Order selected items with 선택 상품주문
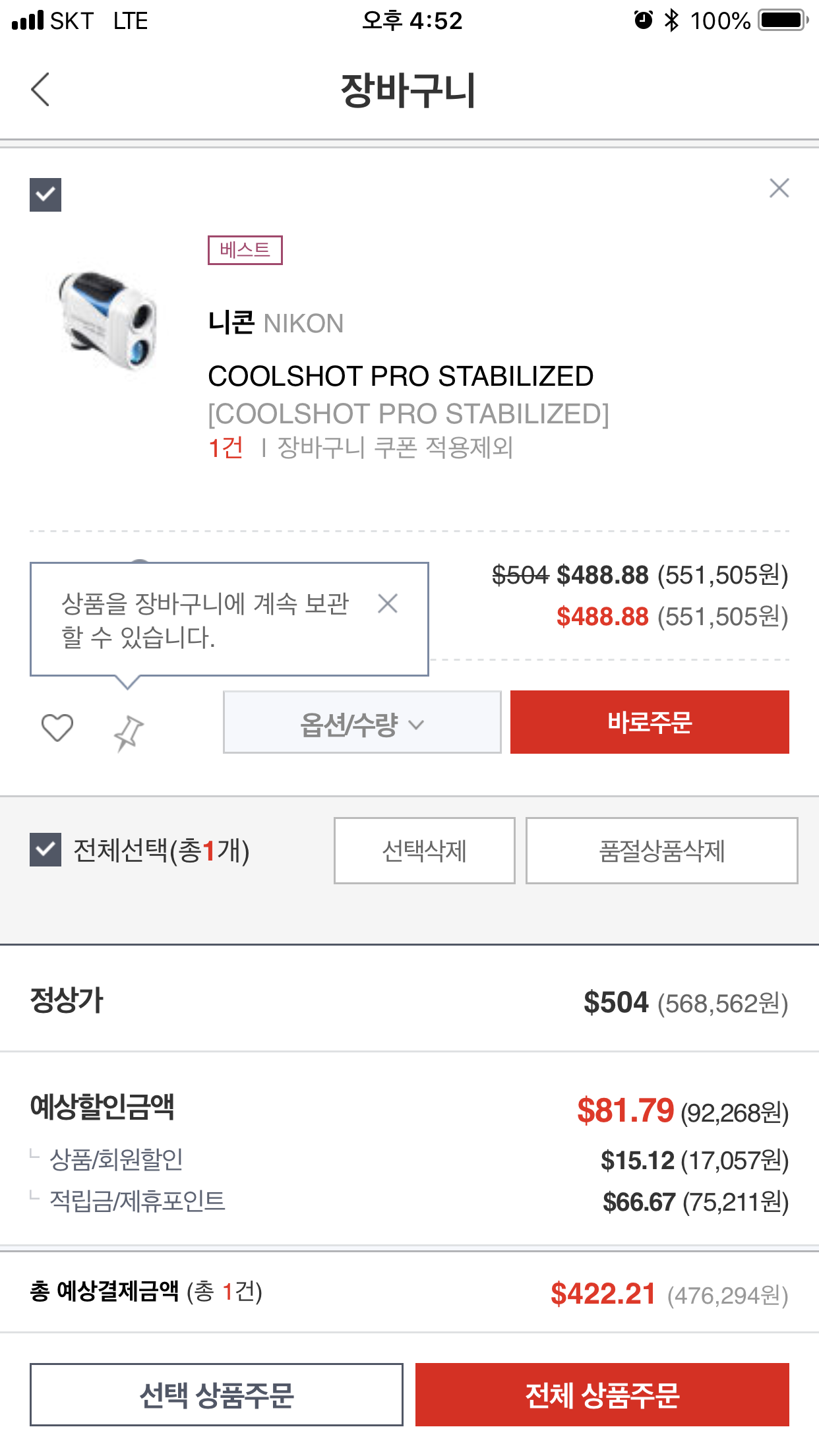 point(216,1395)
